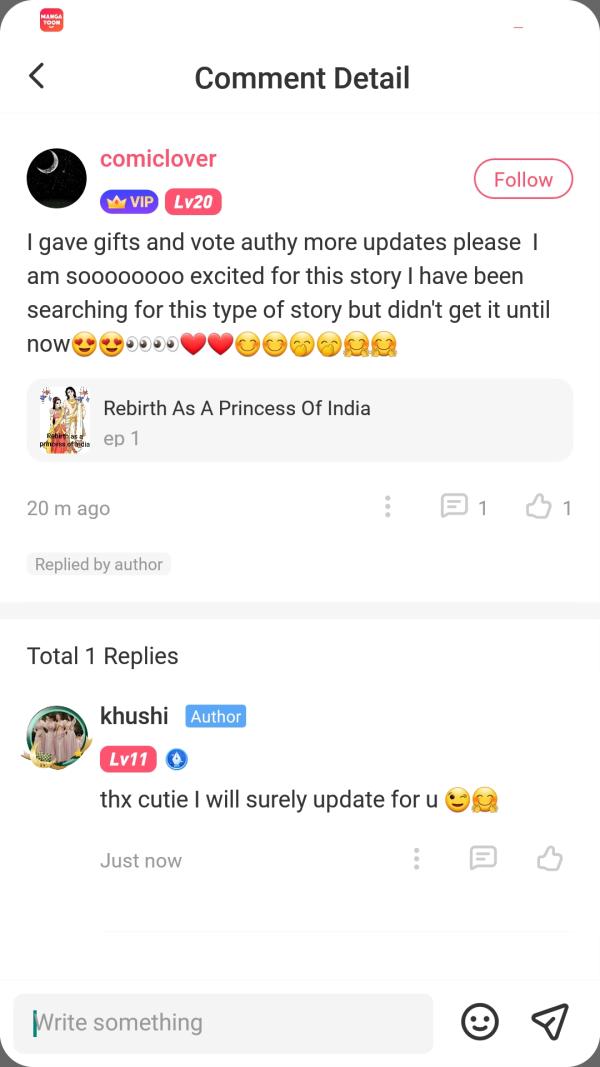Send the written comment
Screen dimensions: 600x1067
tap(550, 1021)
